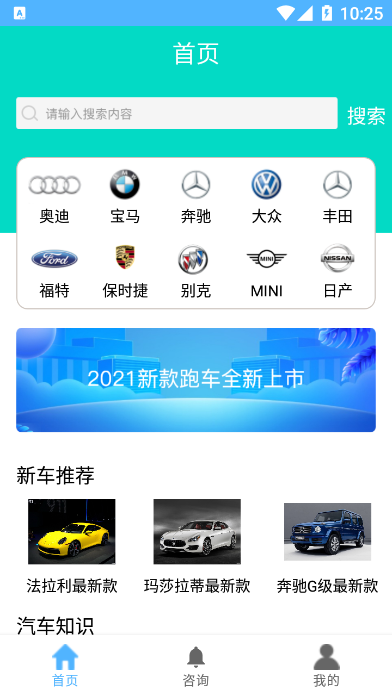392x696 pixels.
Task: View 法拉利最新款 car
Action: [71, 546]
